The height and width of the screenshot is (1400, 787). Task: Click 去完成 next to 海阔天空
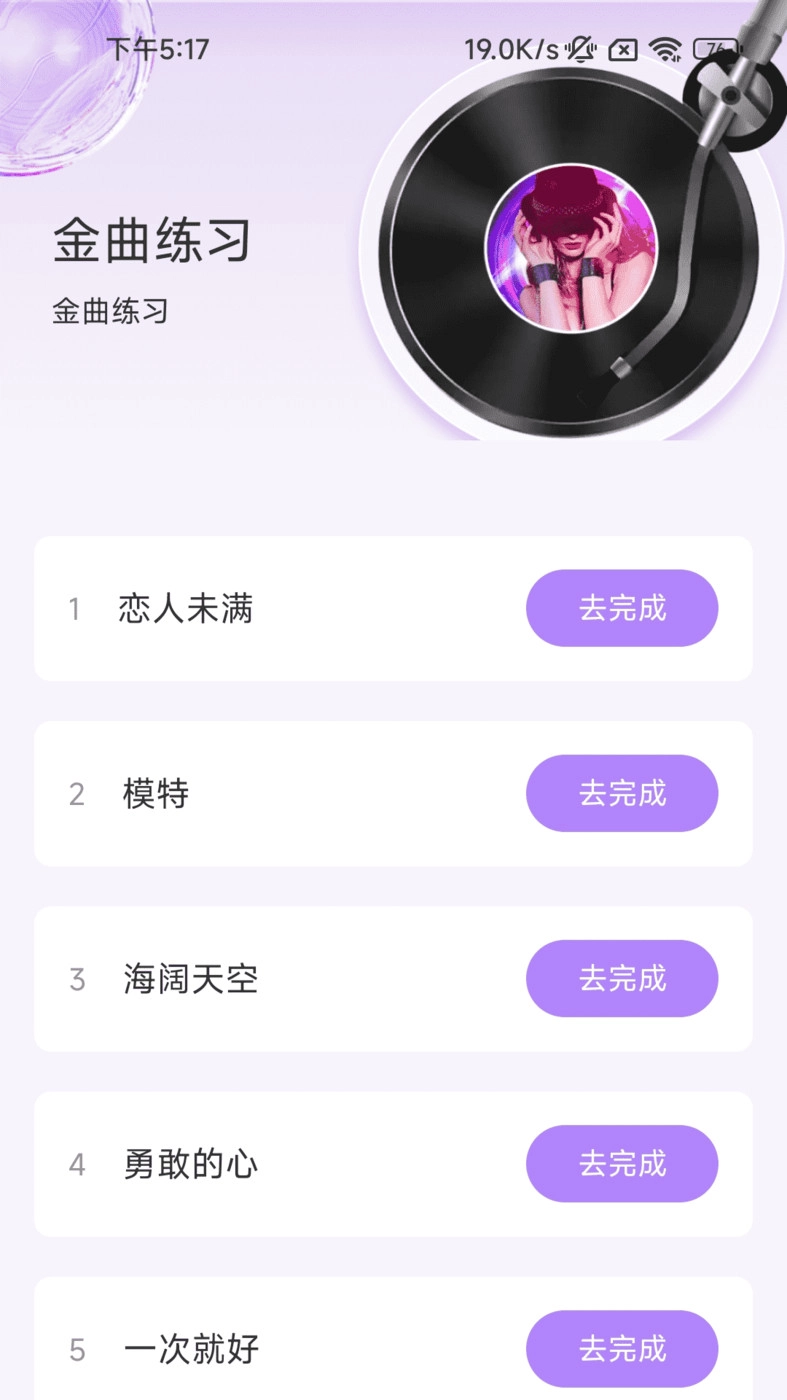622,979
